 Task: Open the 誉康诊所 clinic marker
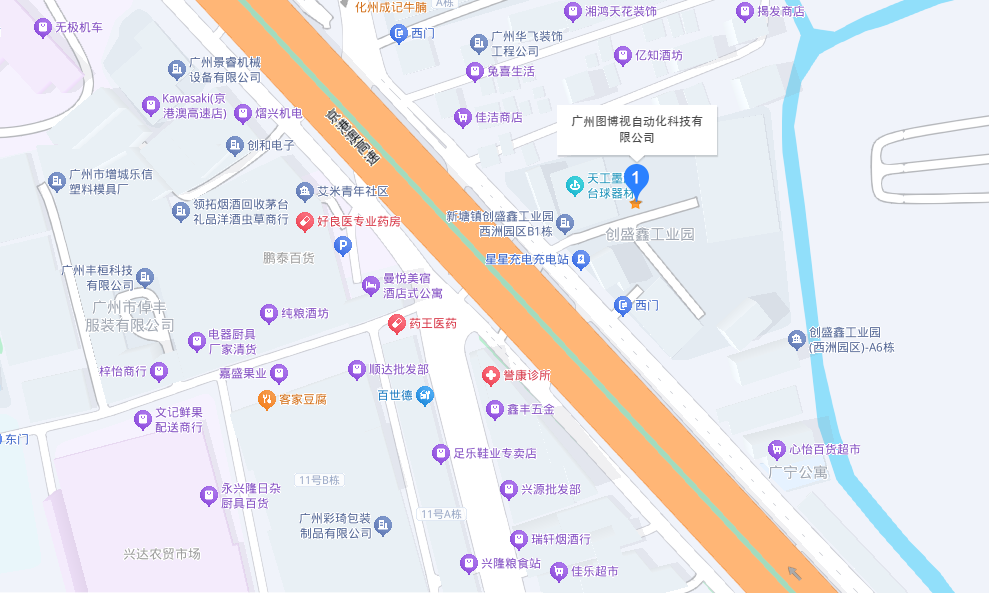point(490,376)
